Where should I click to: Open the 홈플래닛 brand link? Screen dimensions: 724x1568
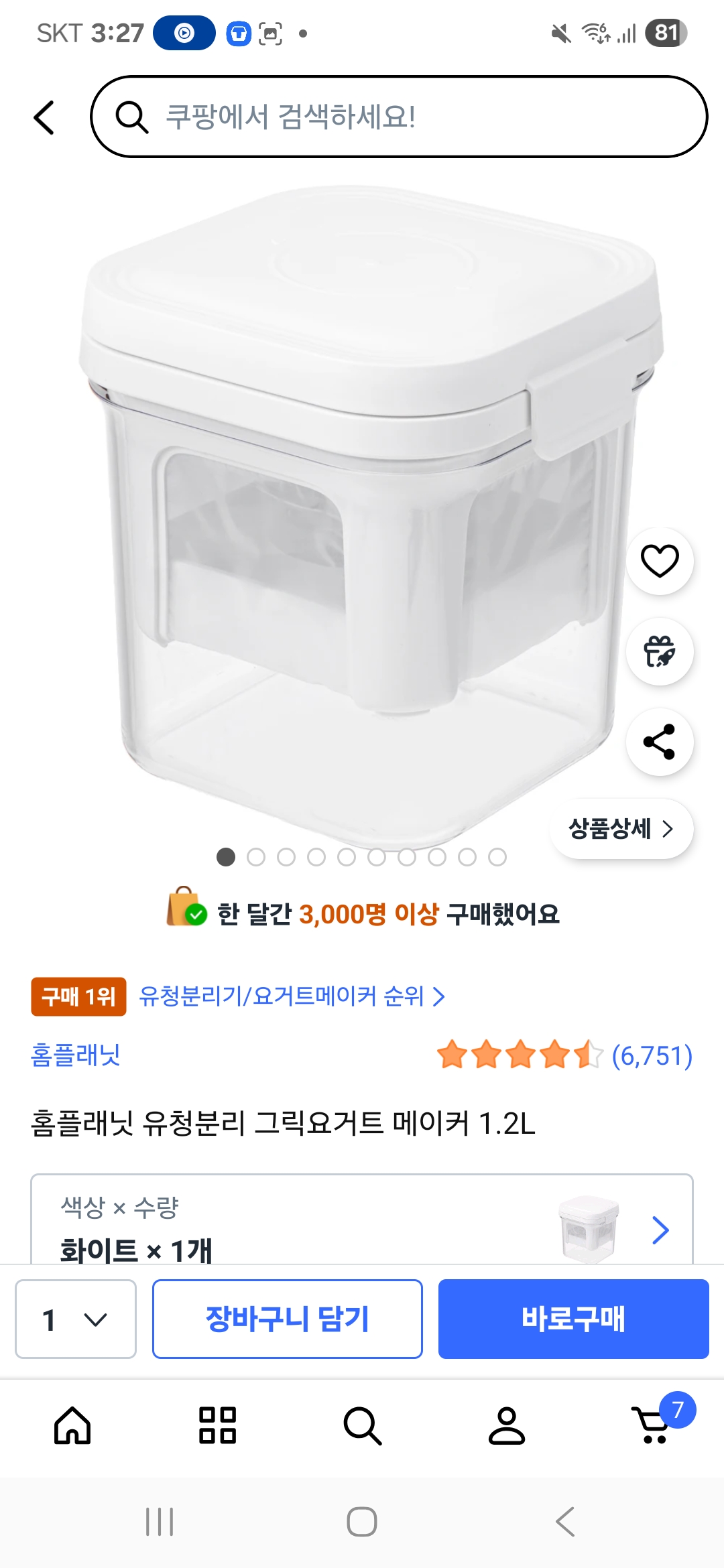(x=76, y=1055)
